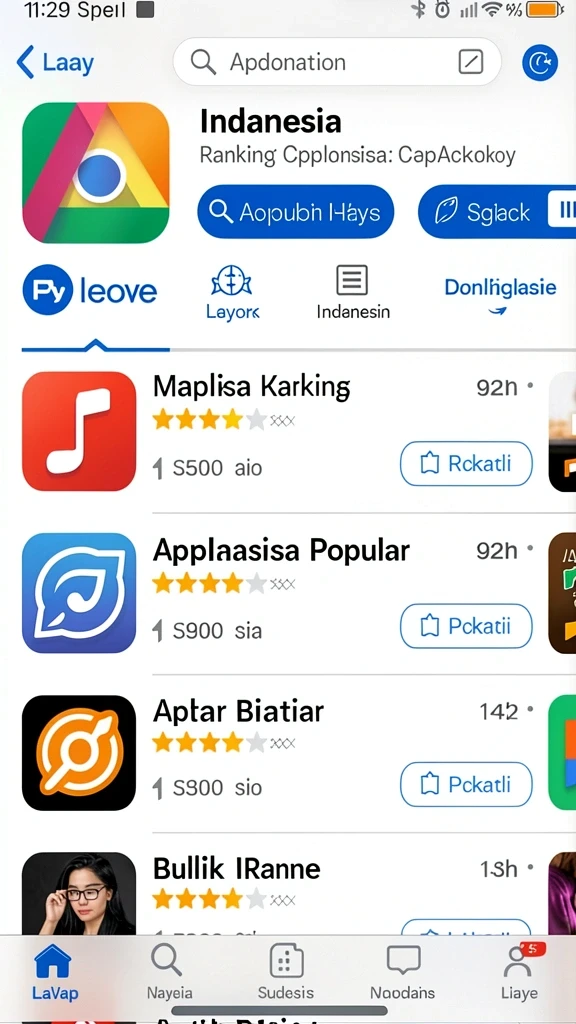Tap the Apdonation search field

point(337,62)
